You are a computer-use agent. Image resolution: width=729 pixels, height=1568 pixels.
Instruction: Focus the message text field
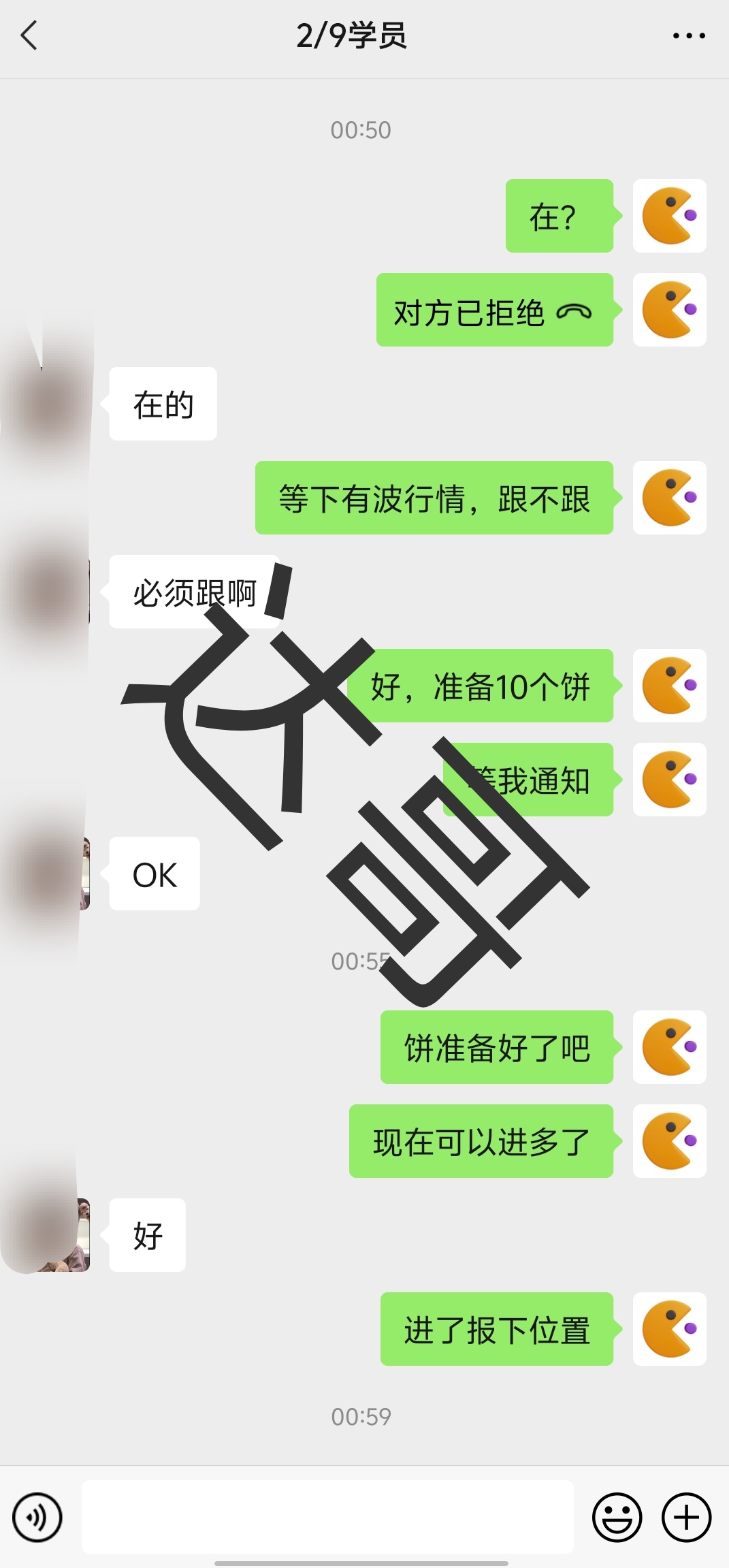pyautogui.click(x=327, y=1517)
